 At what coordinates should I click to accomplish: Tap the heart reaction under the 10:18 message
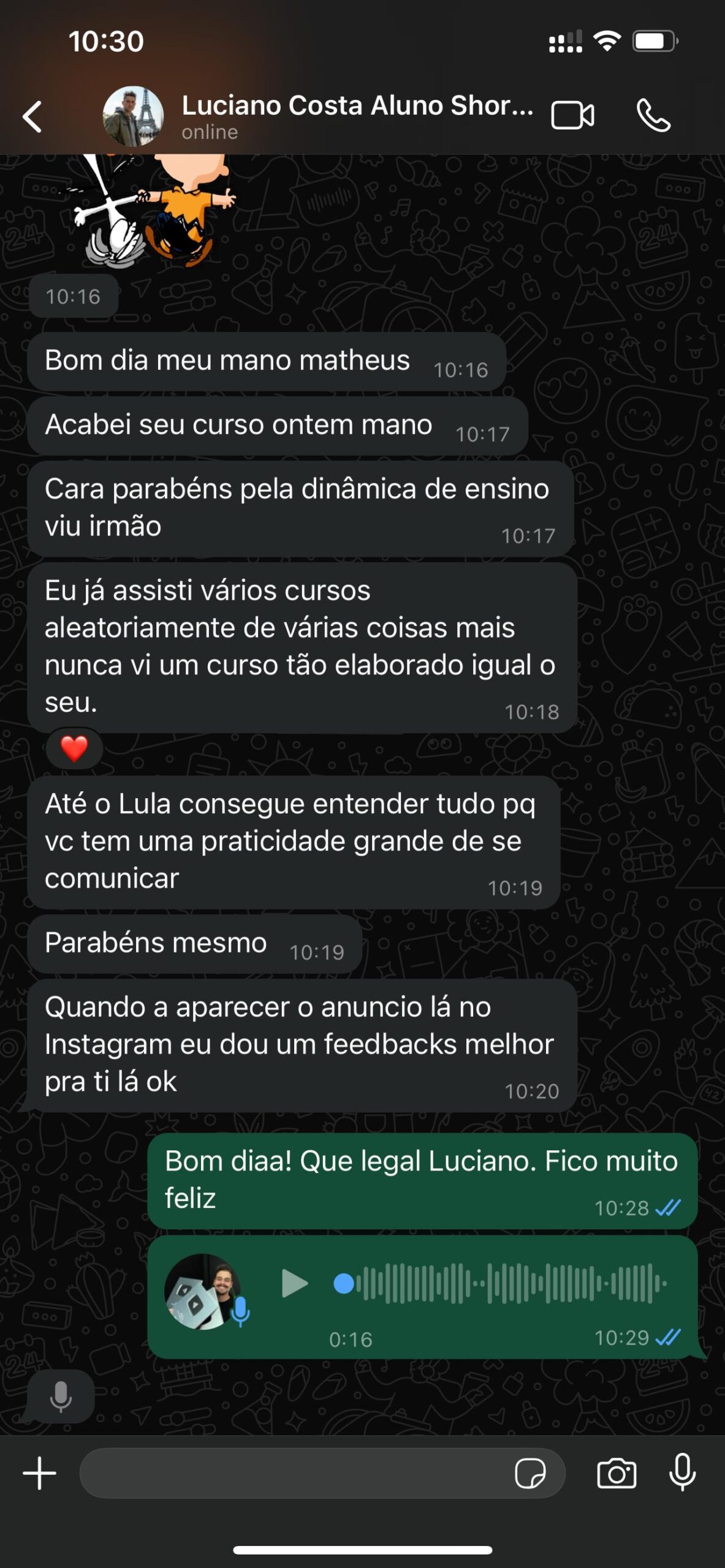(x=74, y=748)
